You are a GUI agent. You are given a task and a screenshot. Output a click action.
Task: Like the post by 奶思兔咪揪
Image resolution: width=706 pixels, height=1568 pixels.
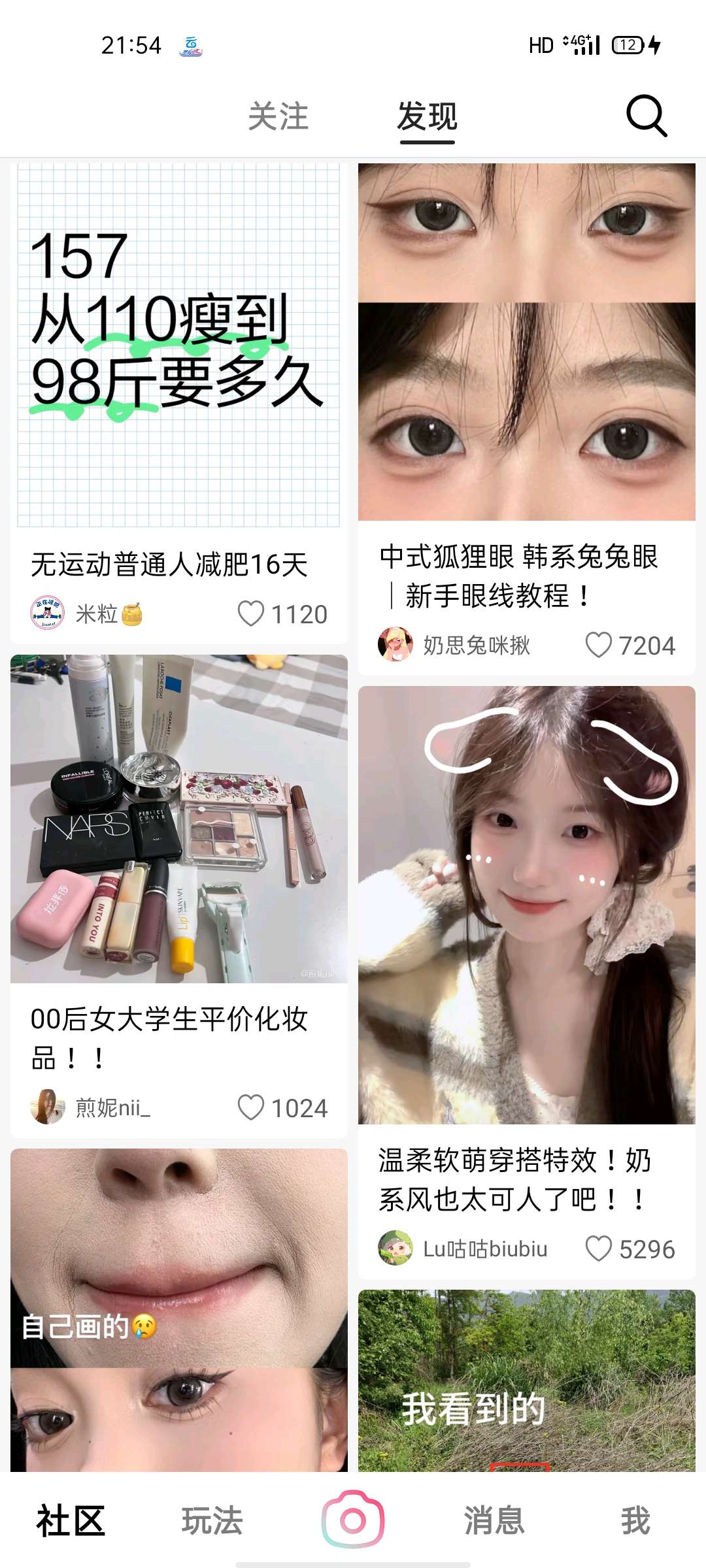[x=598, y=645]
